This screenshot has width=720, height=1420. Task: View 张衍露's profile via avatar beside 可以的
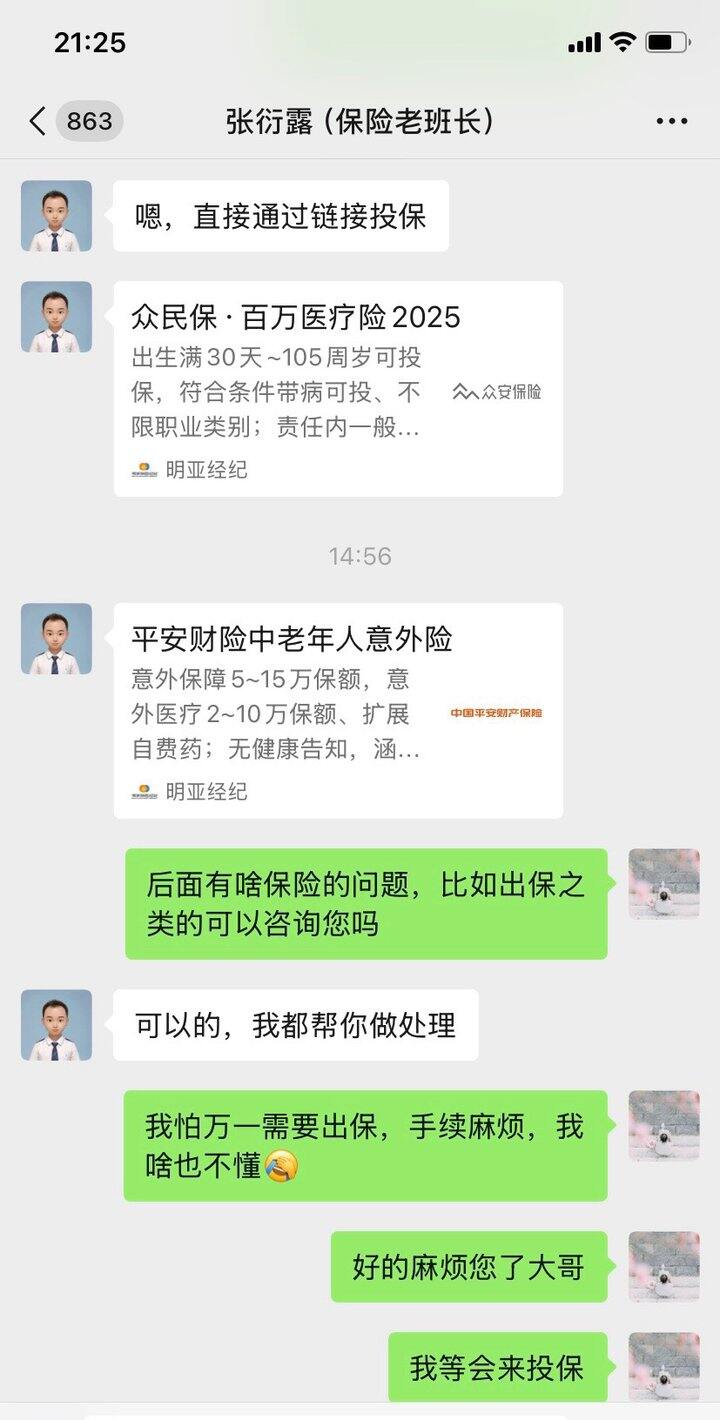56,1025
